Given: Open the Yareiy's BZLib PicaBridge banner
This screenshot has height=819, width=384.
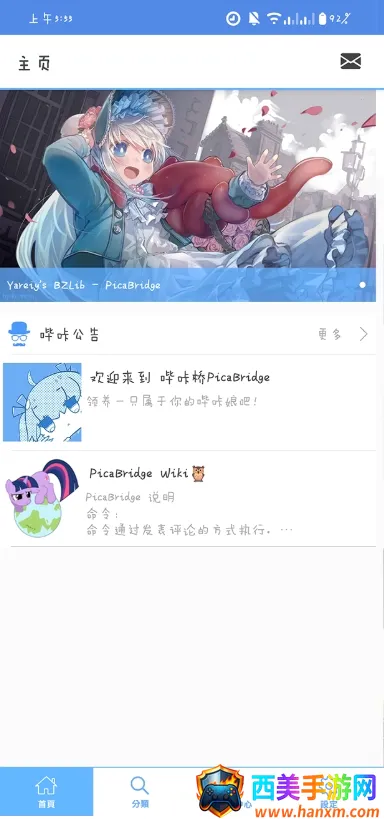Looking at the screenshot, I should click(x=188, y=196).
